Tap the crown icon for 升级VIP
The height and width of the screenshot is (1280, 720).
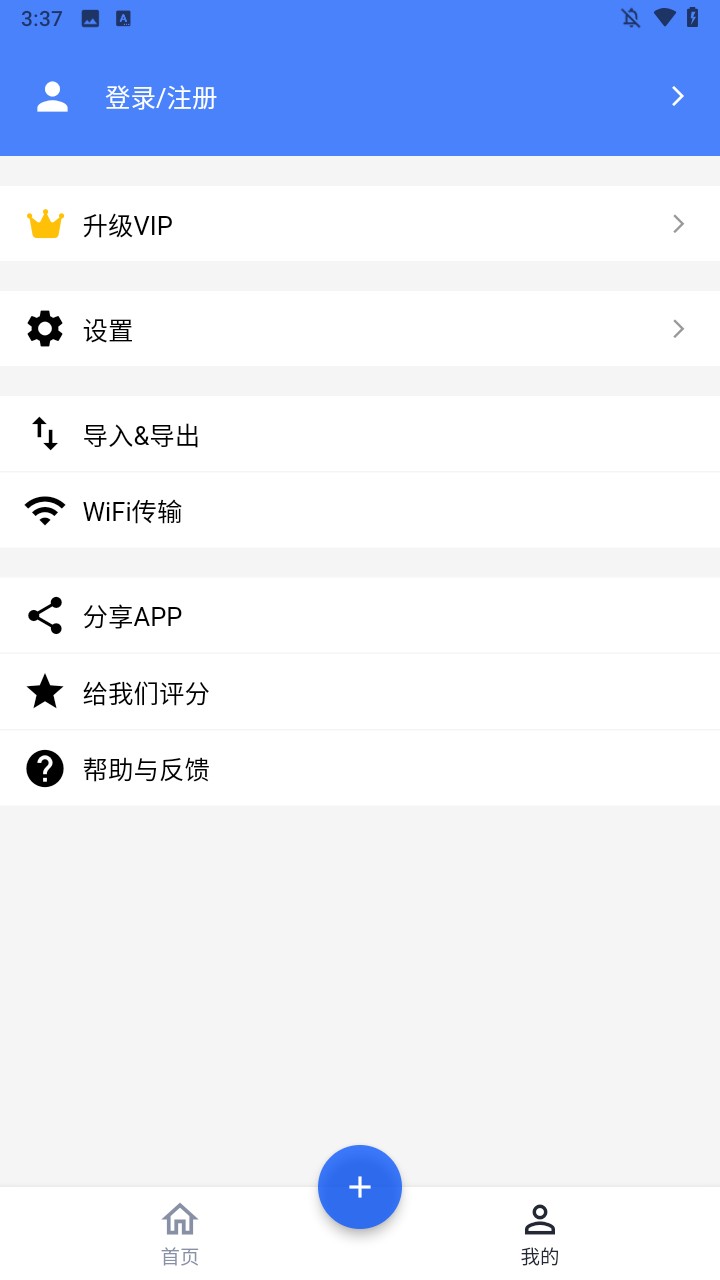45,224
